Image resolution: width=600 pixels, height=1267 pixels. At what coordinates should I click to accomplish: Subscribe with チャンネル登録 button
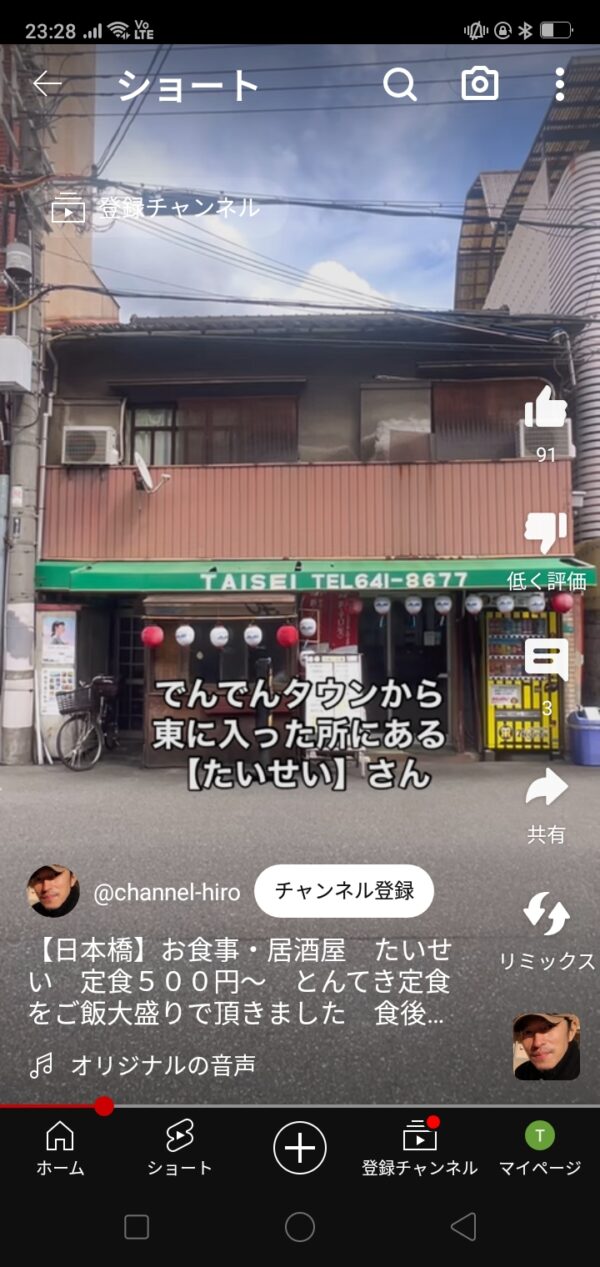click(343, 891)
